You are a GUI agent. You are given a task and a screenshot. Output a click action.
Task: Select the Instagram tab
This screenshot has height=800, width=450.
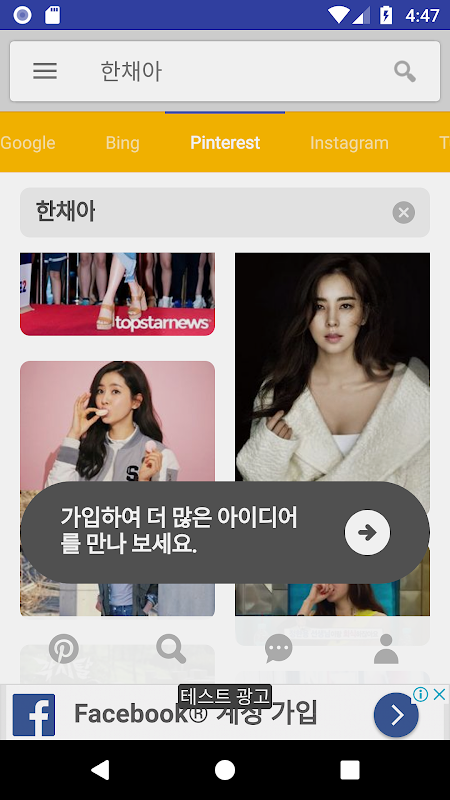(x=349, y=143)
